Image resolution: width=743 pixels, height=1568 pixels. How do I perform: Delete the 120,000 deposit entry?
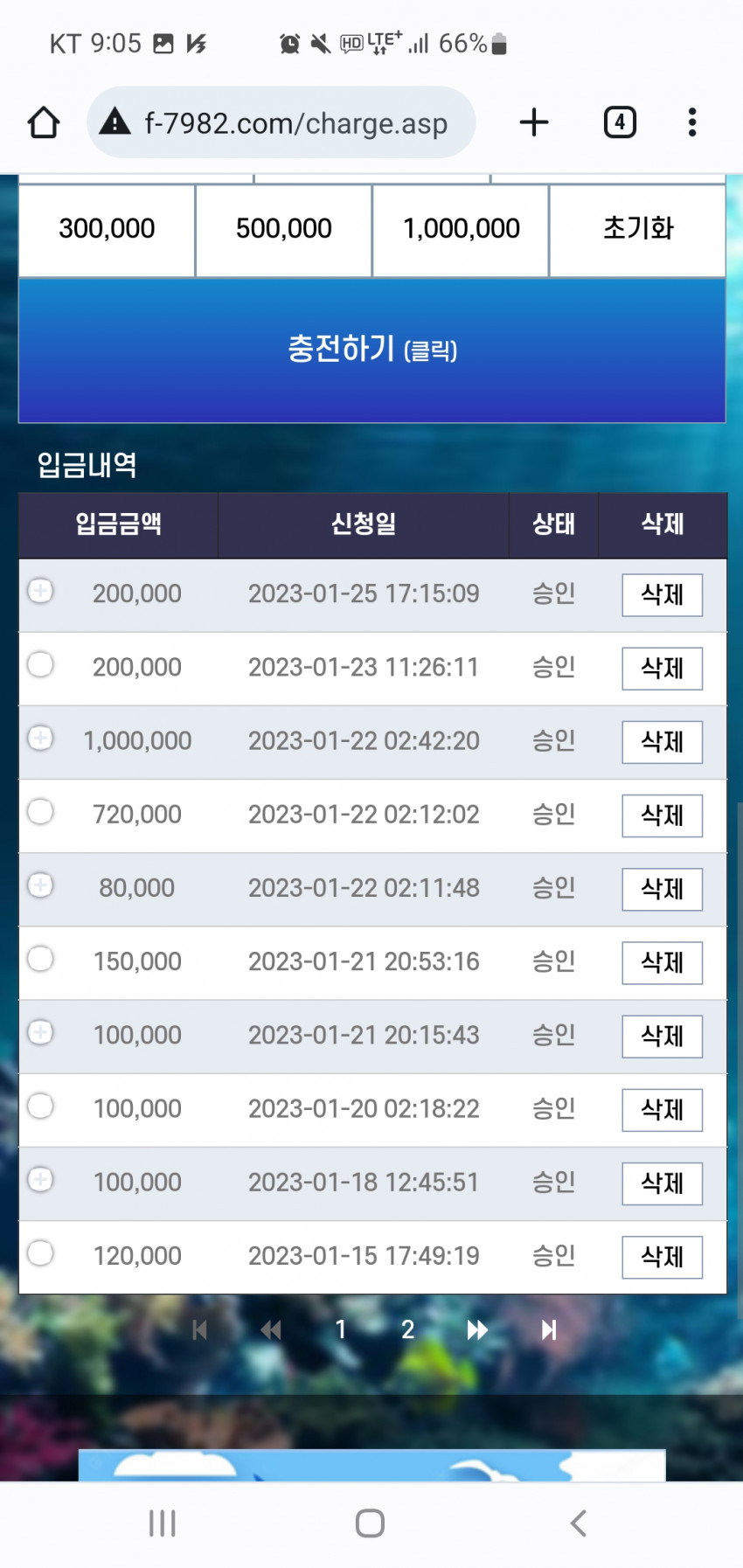click(662, 1257)
